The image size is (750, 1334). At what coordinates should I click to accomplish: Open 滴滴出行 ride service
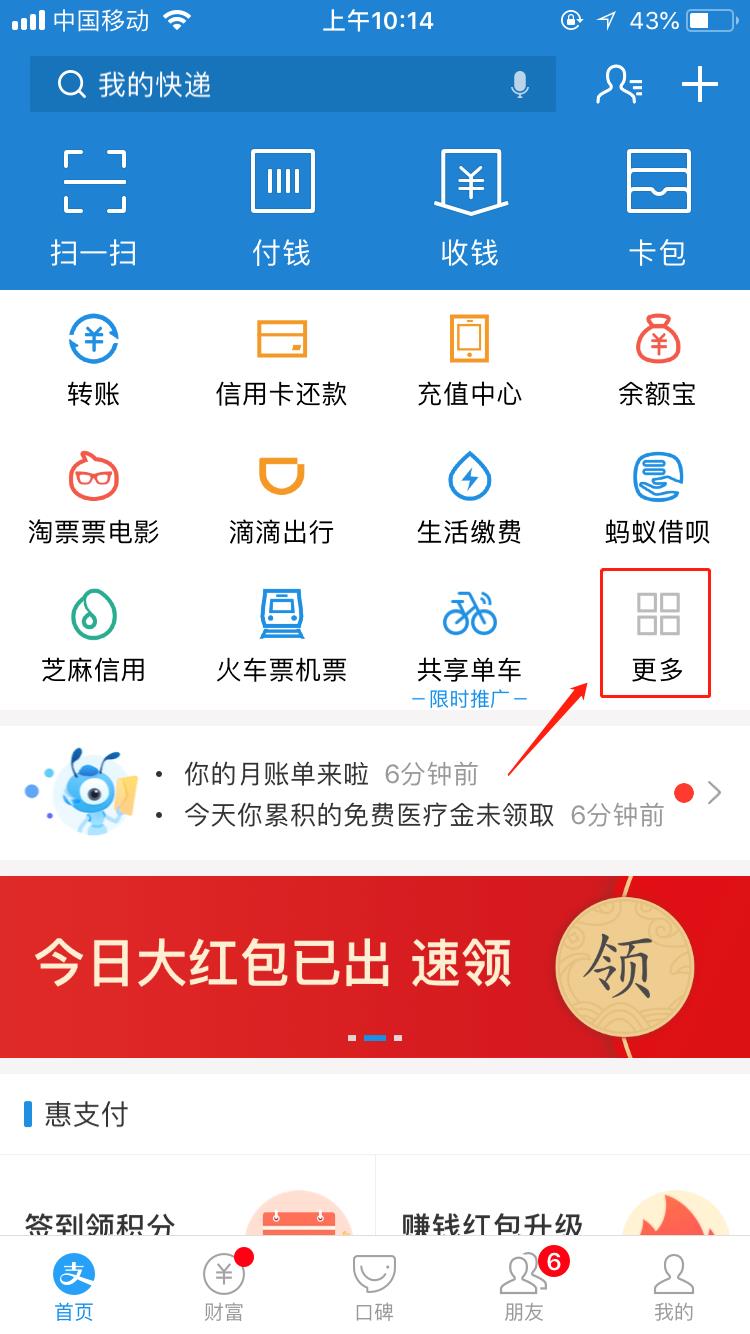pyautogui.click(x=282, y=497)
